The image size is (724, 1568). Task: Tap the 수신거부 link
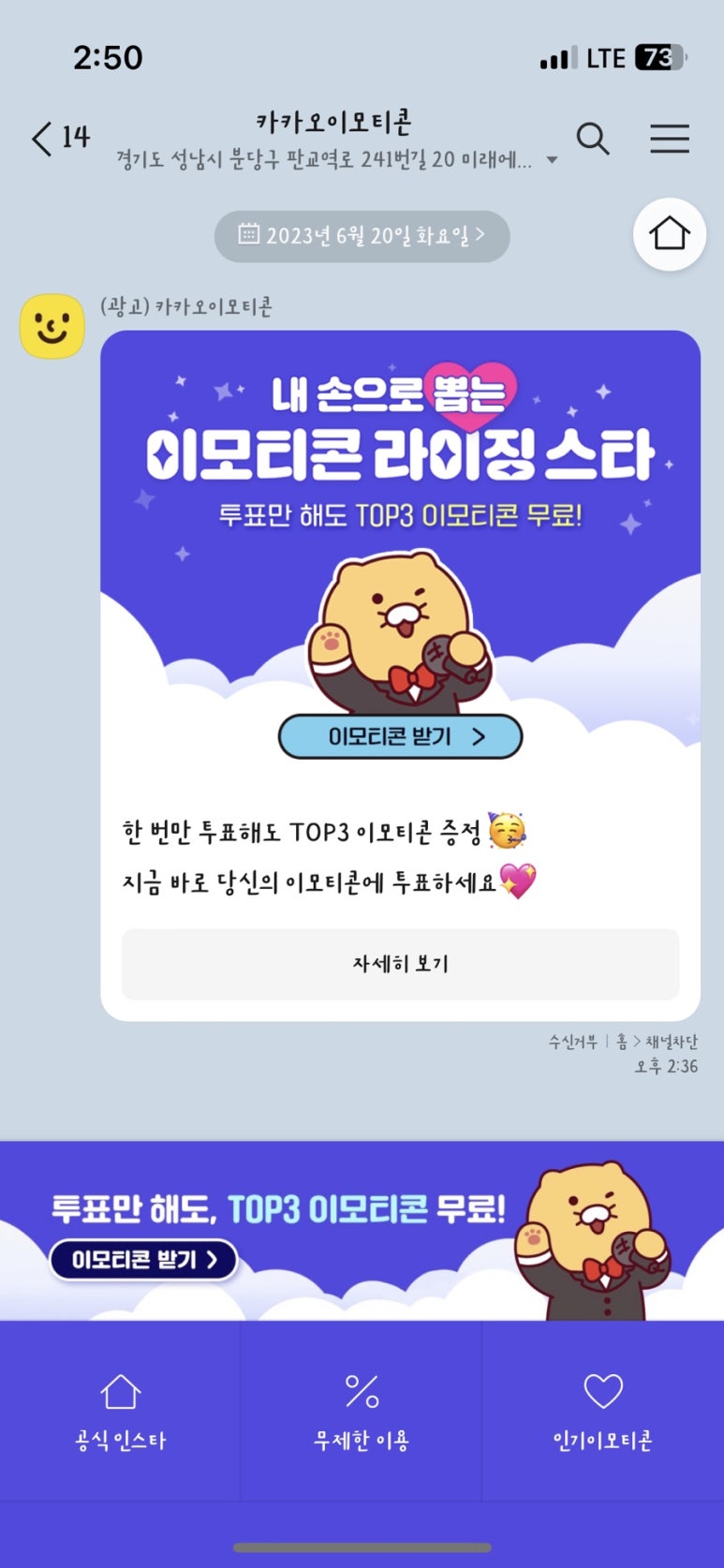click(x=572, y=1041)
